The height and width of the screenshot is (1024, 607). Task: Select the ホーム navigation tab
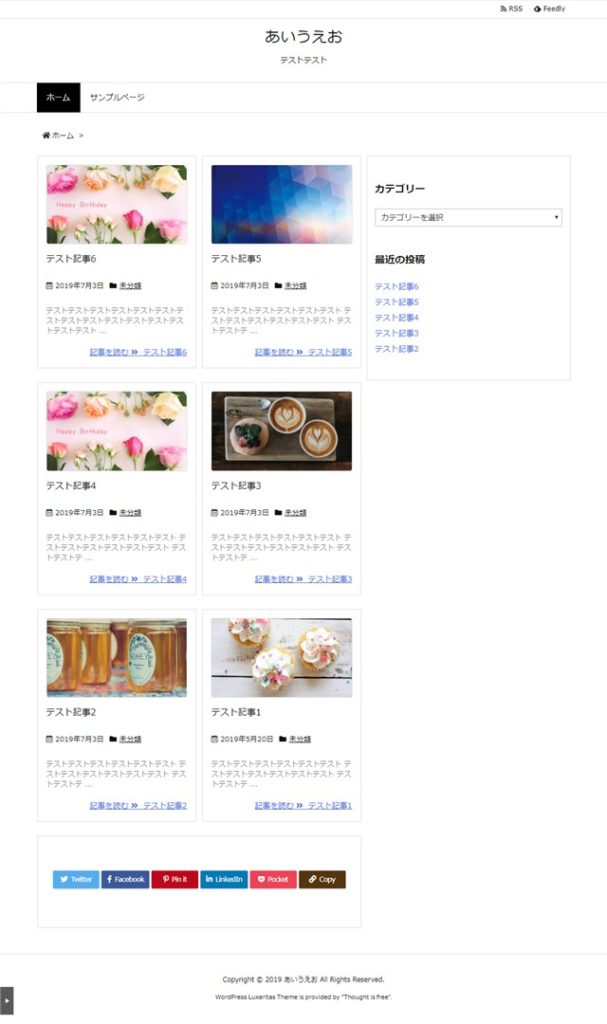pyautogui.click(x=58, y=97)
